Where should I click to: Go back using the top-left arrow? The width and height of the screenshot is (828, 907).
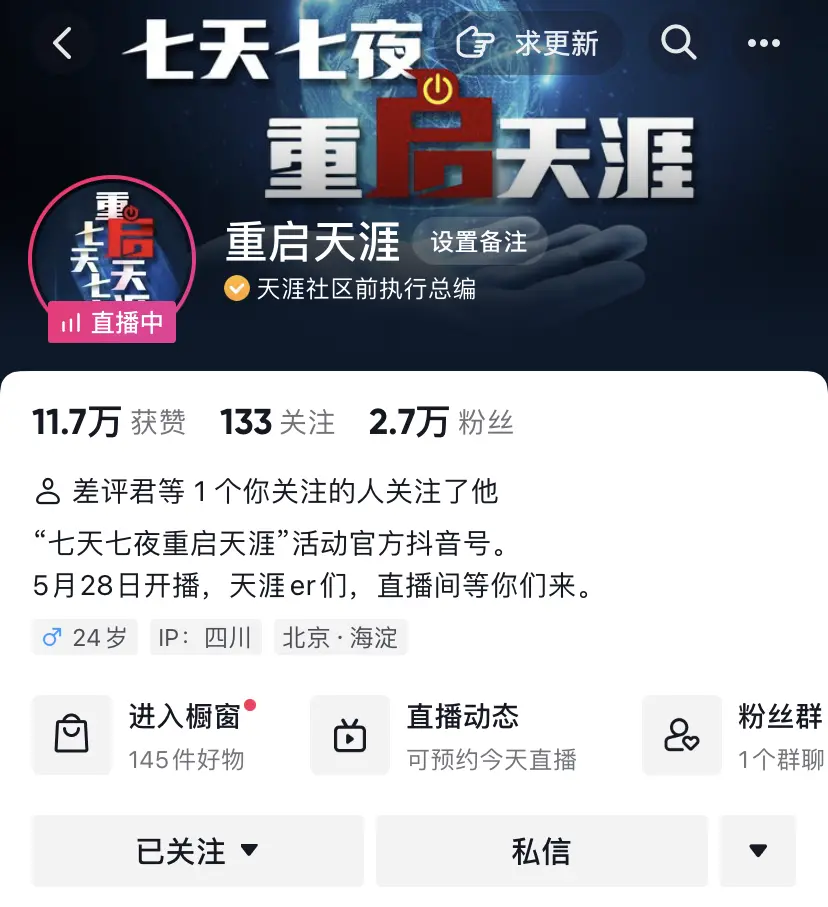click(63, 43)
